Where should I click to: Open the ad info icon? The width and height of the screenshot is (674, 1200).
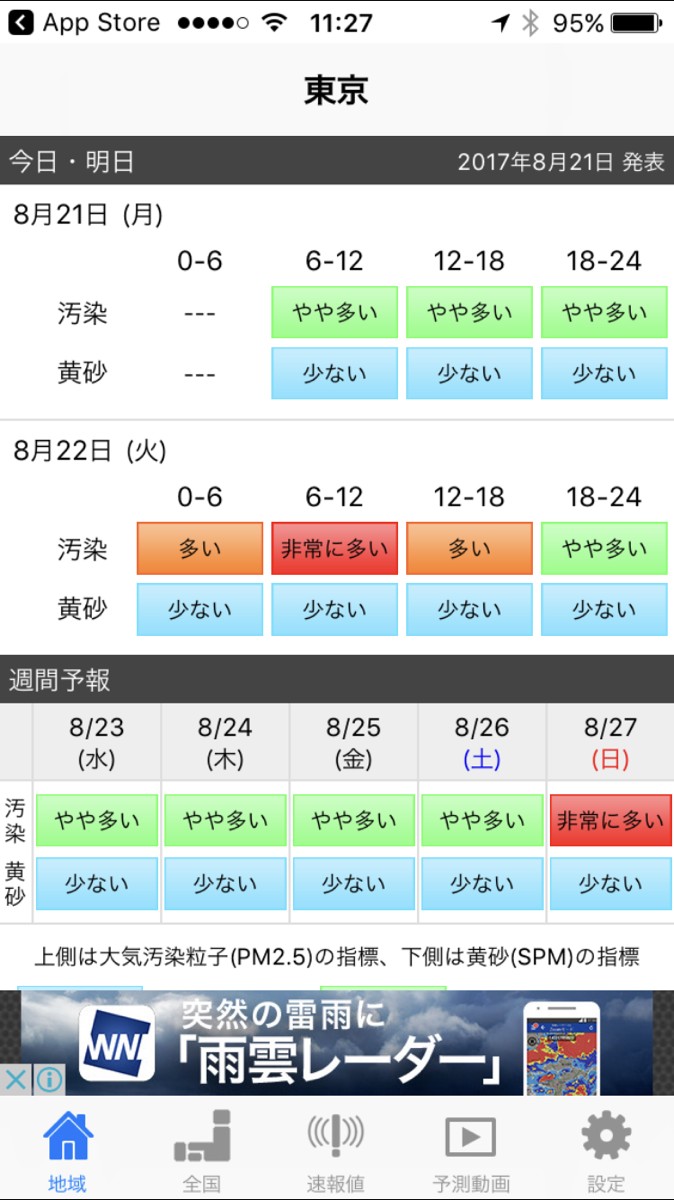(x=49, y=1080)
